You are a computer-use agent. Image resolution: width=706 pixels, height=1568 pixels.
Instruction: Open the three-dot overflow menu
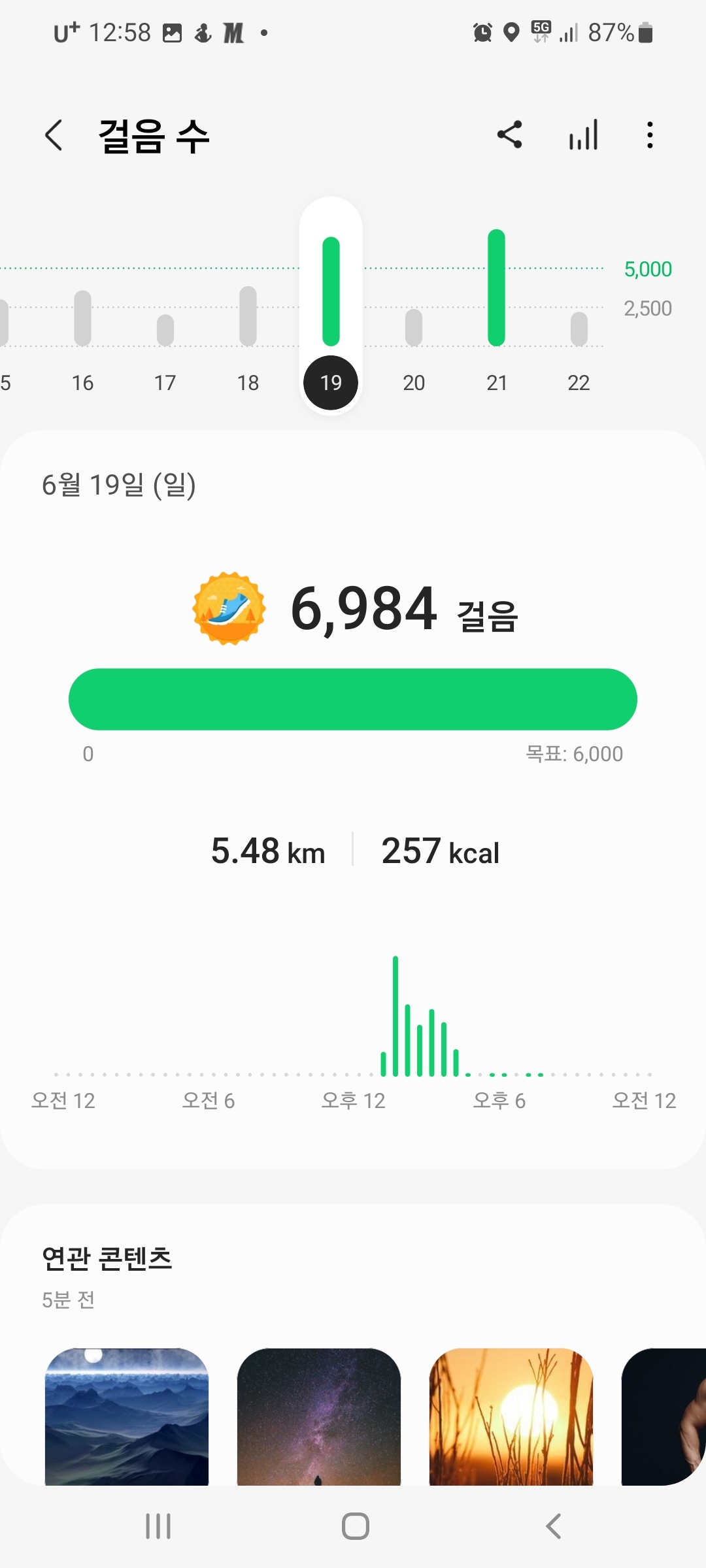[650, 135]
